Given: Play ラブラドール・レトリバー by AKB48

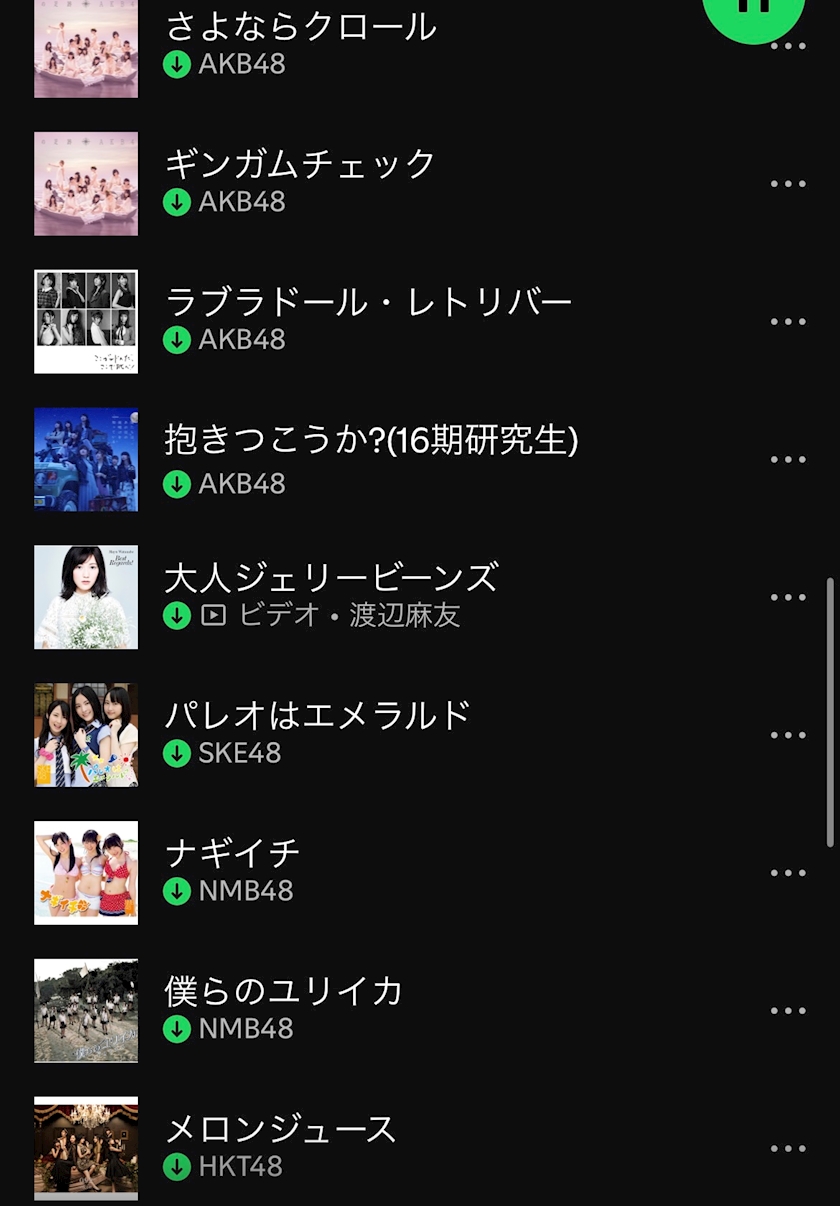Looking at the screenshot, I should (x=368, y=303).
